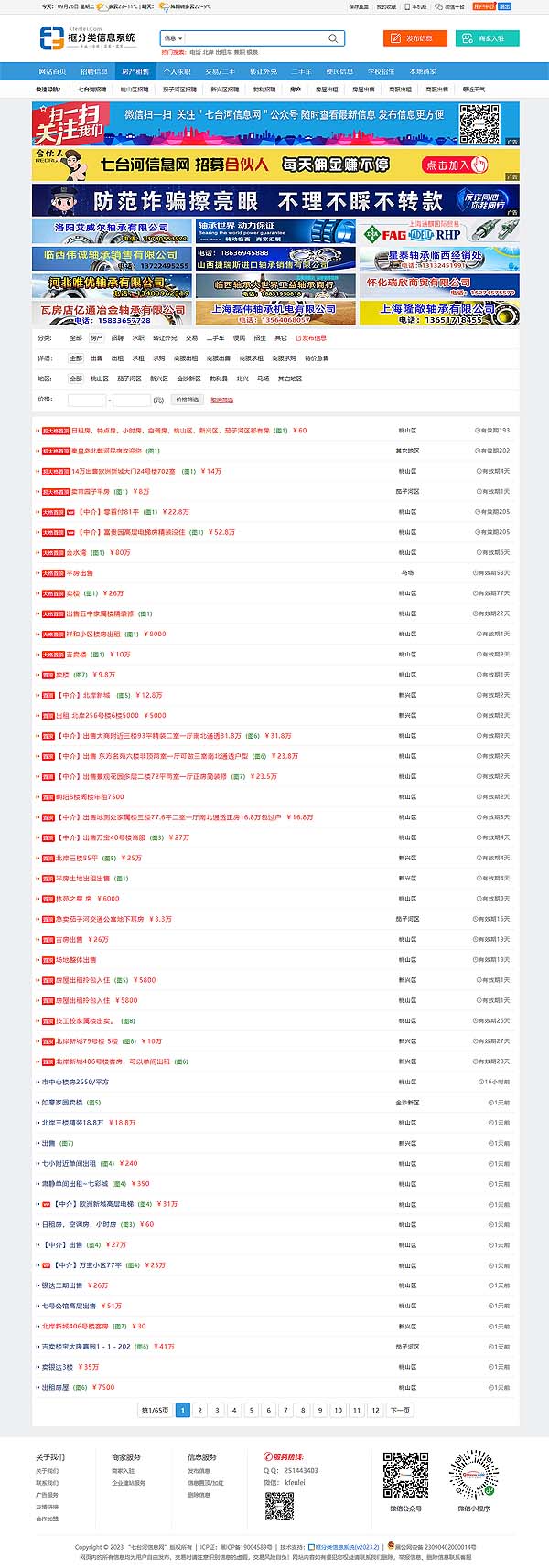Open 本地商家 in the nav bar
This screenshot has height=1568, width=549.
pyautogui.click(x=423, y=71)
